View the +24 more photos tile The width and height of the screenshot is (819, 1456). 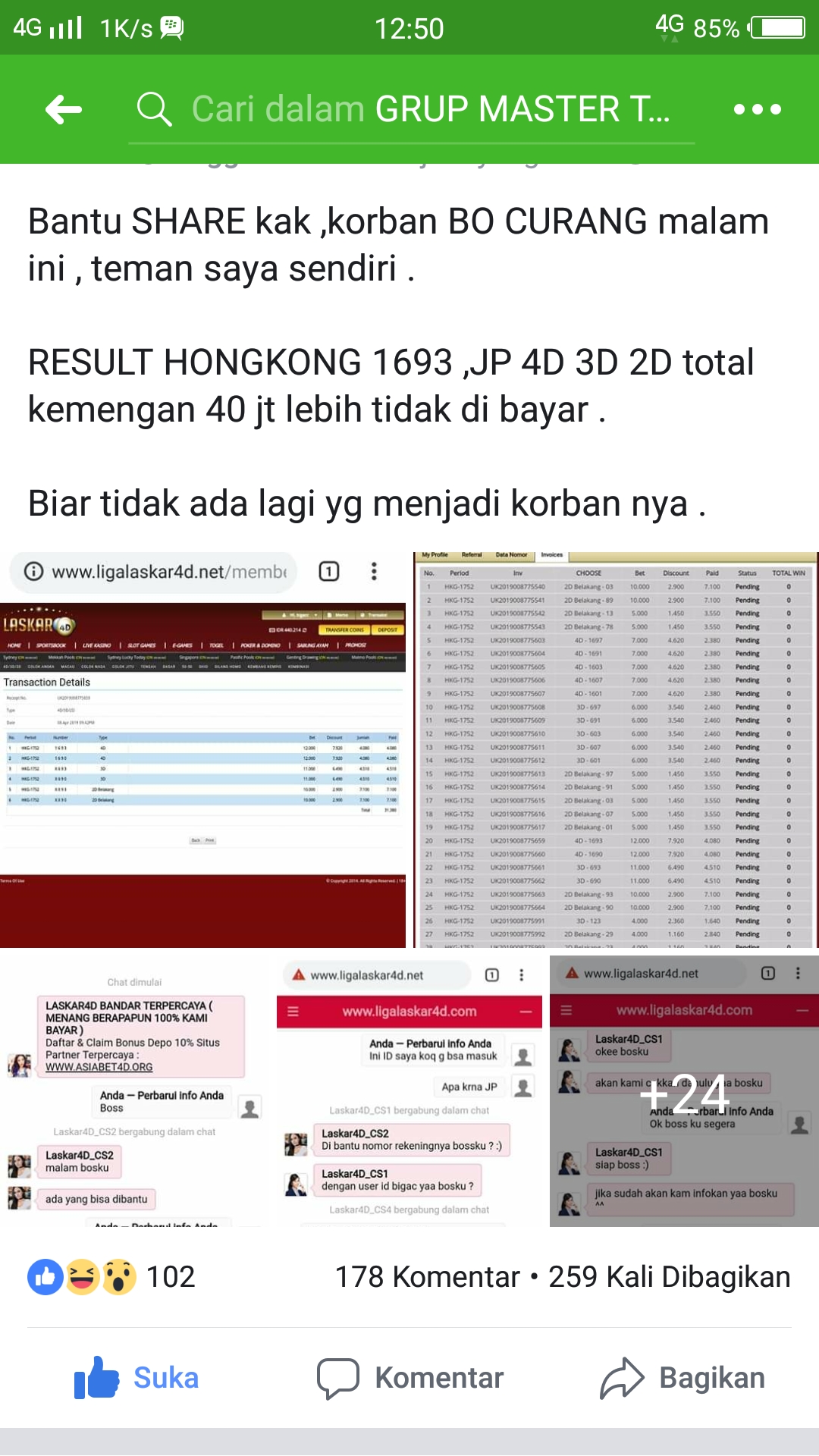tap(684, 1090)
